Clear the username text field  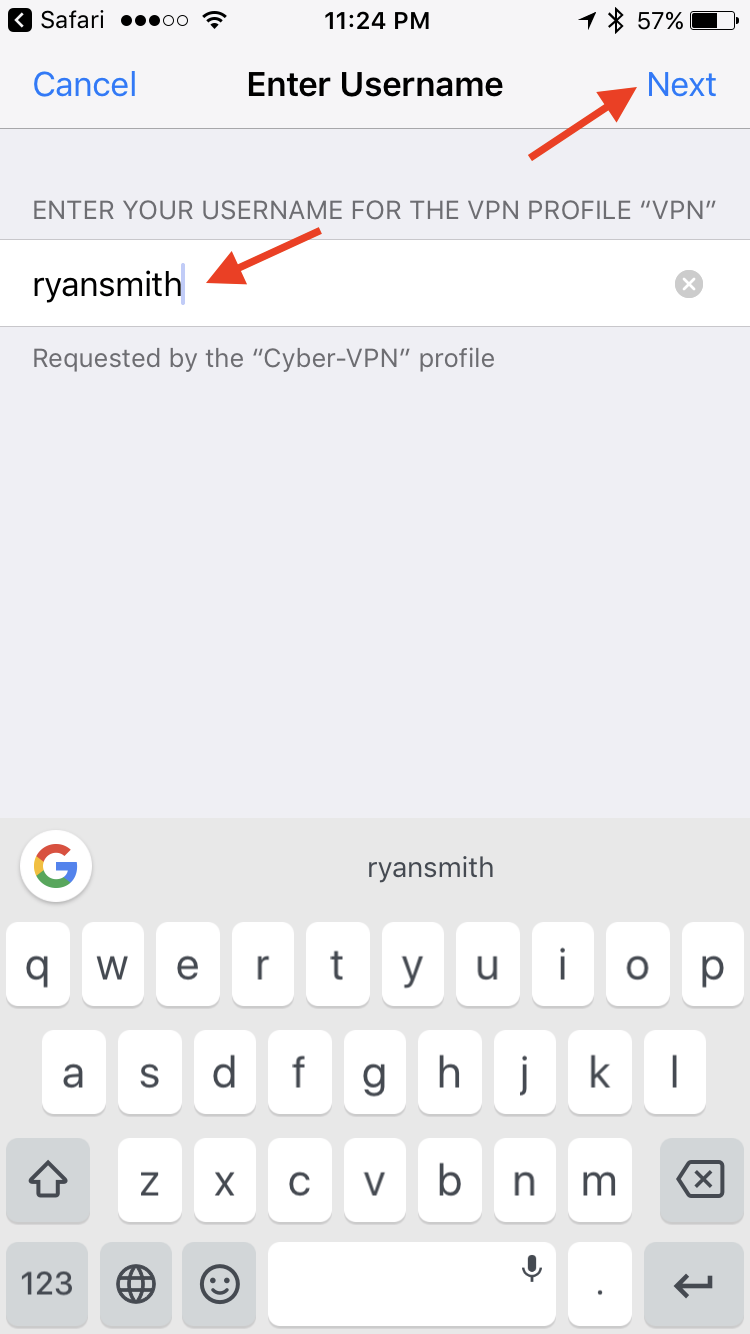click(x=689, y=285)
